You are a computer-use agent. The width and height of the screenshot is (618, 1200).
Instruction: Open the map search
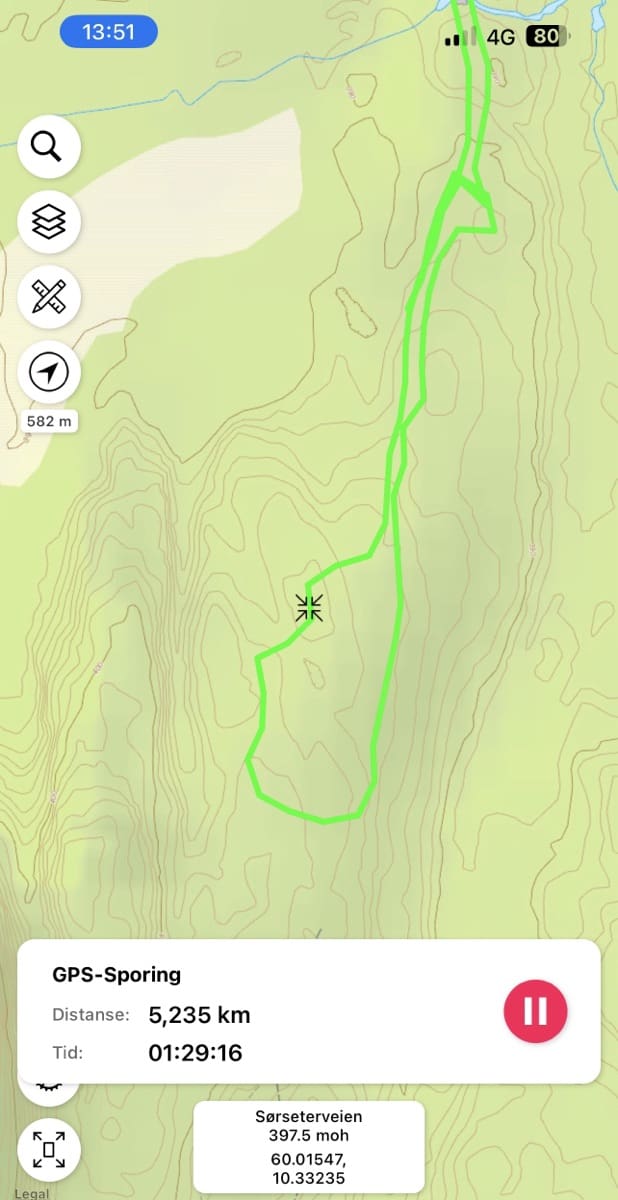[48, 147]
